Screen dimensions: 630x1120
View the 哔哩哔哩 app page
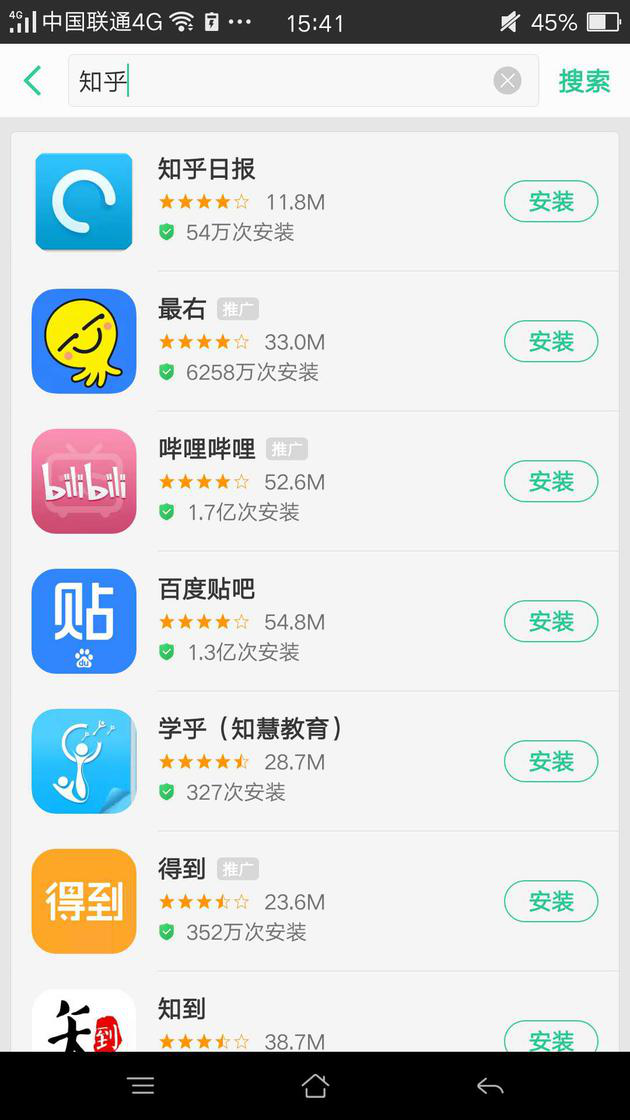(207, 450)
